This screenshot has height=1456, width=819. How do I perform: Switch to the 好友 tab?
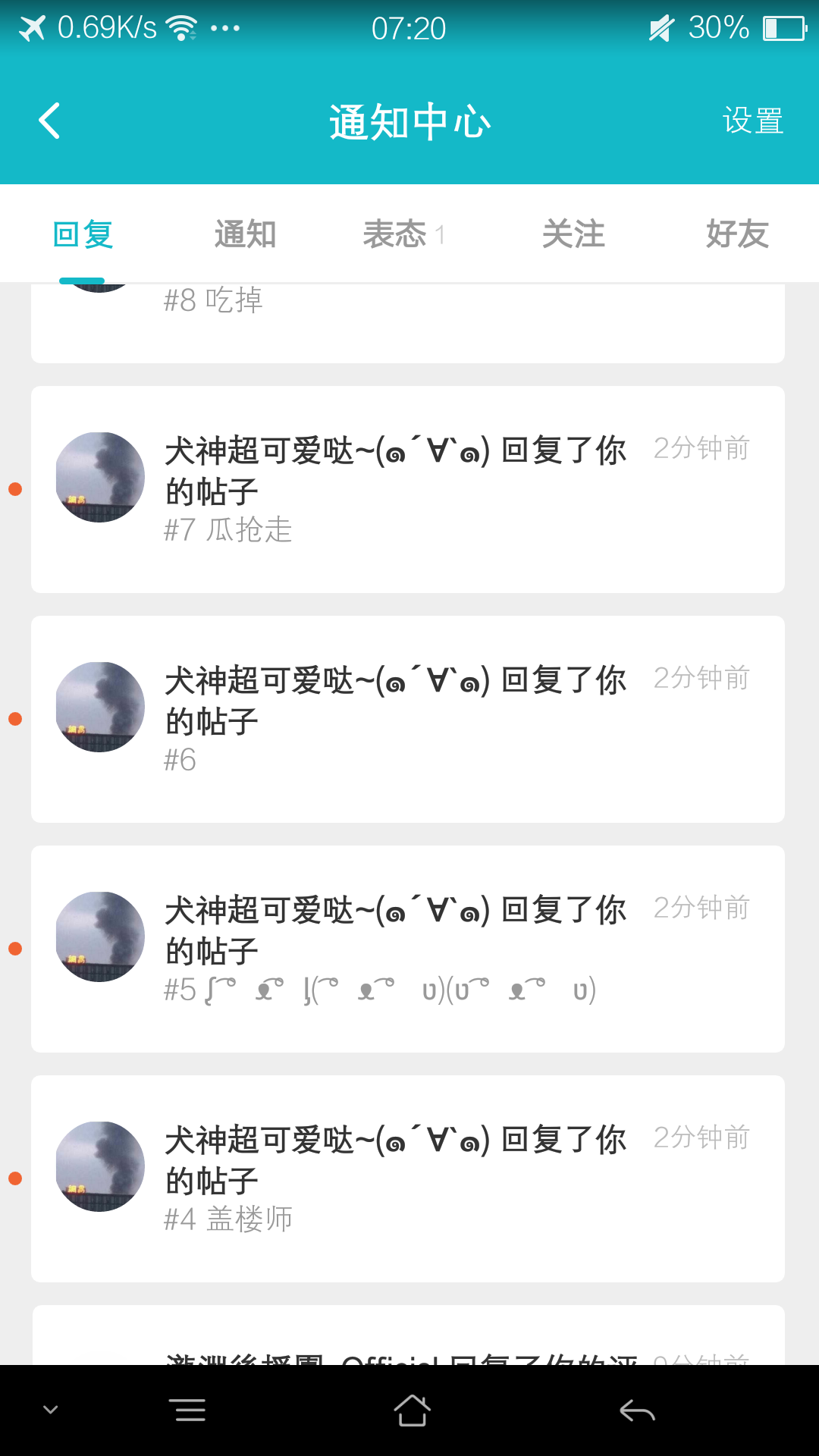pos(737,234)
